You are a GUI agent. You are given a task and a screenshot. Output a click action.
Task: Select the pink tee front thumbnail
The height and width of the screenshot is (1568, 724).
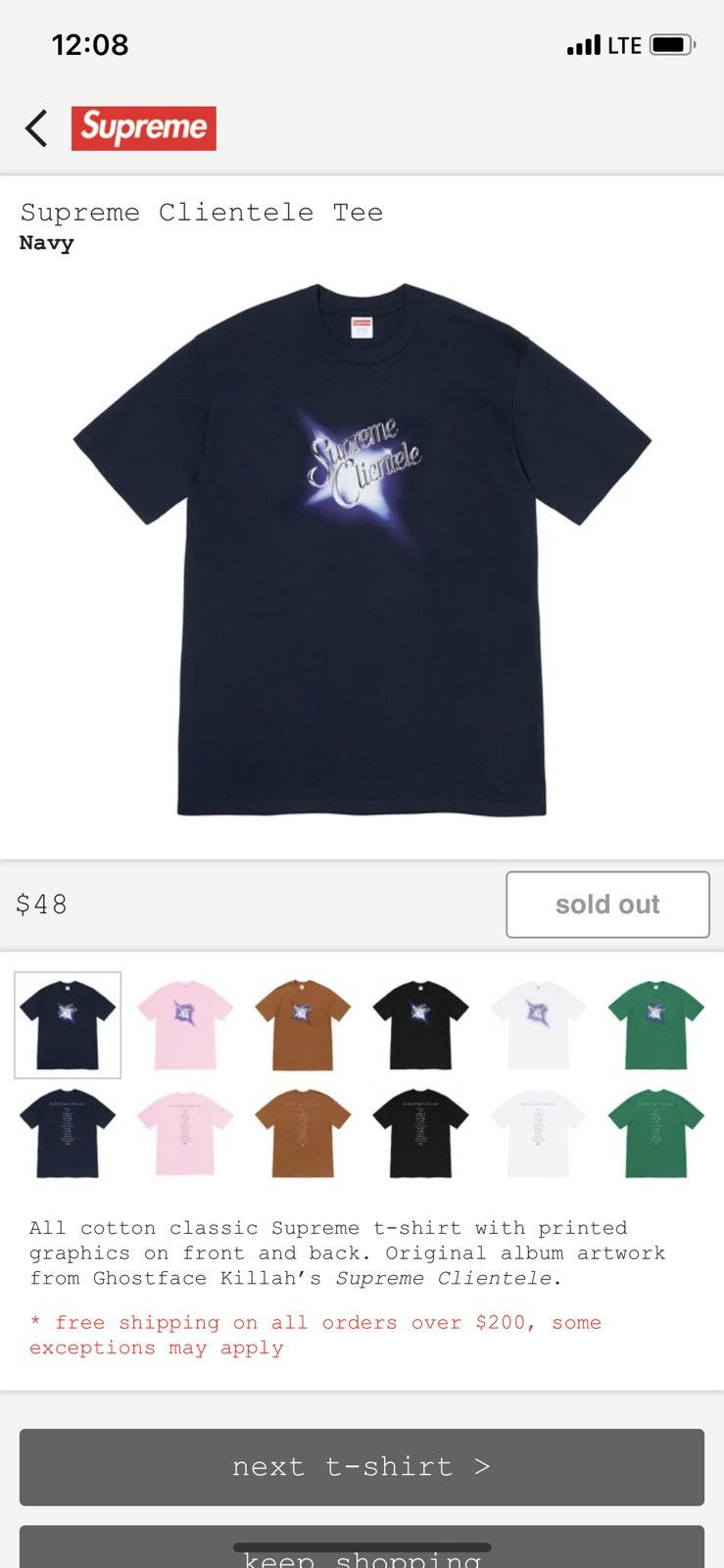tap(185, 1025)
